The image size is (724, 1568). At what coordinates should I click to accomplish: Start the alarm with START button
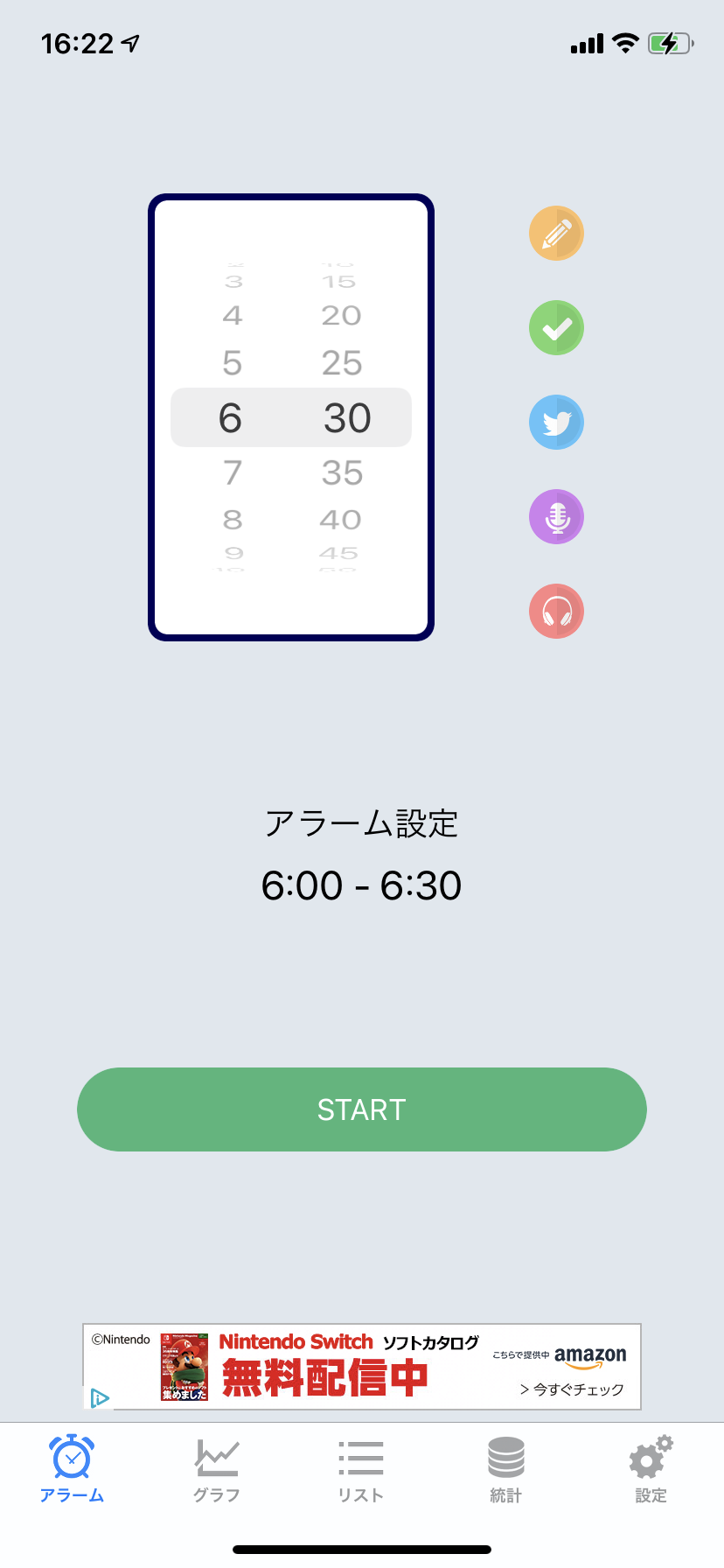pyautogui.click(x=362, y=1109)
